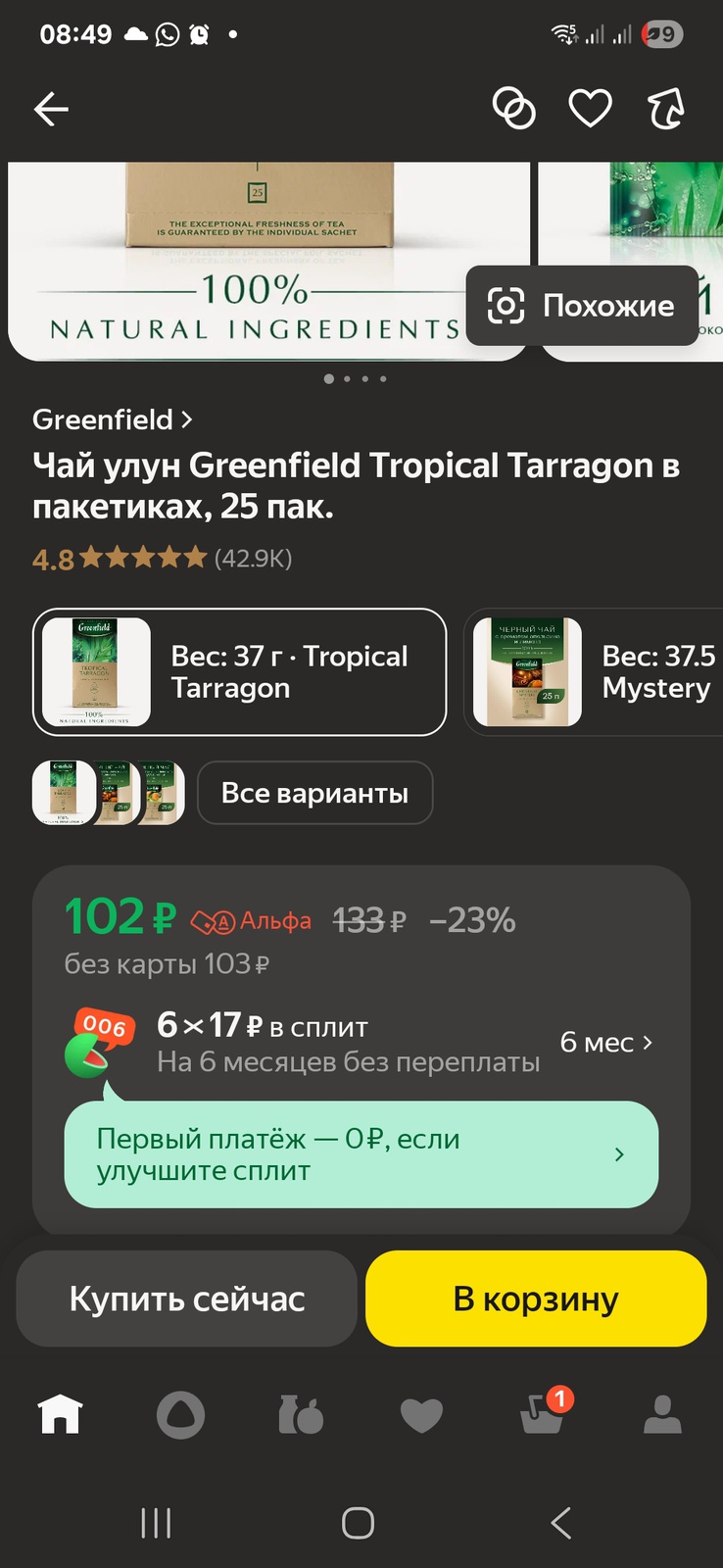Open the profile tab
The height and width of the screenshot is (1568, 723).
click(x=662, y=1415)
